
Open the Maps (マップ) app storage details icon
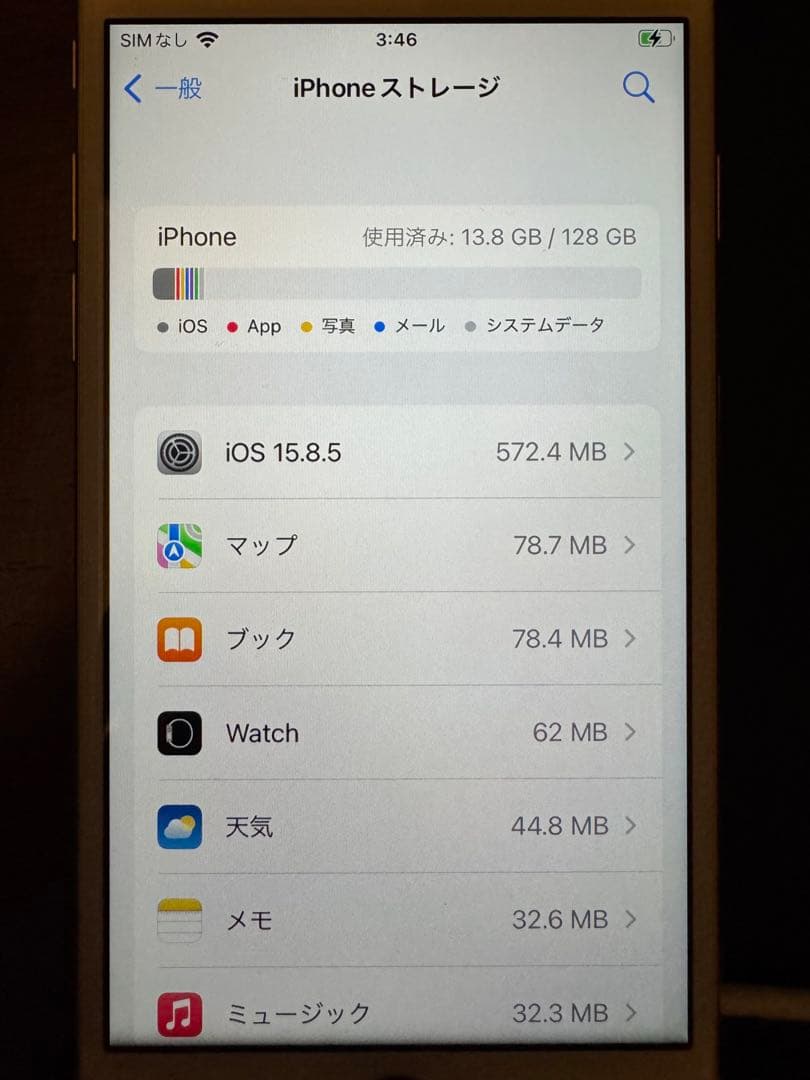(x=179, y=545)
